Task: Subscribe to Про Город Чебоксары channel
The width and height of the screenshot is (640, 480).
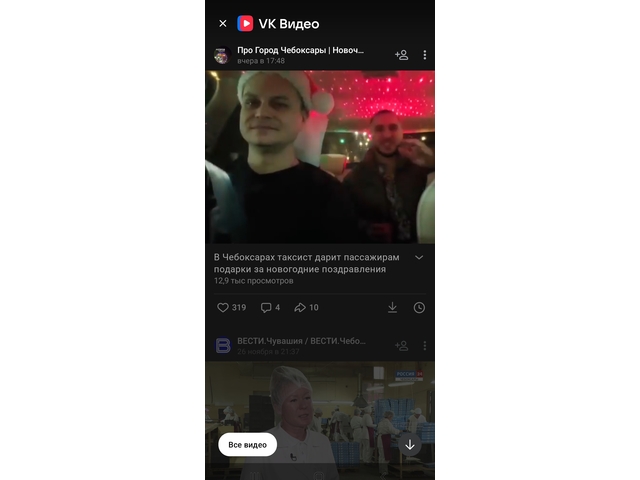Action: 401,55
